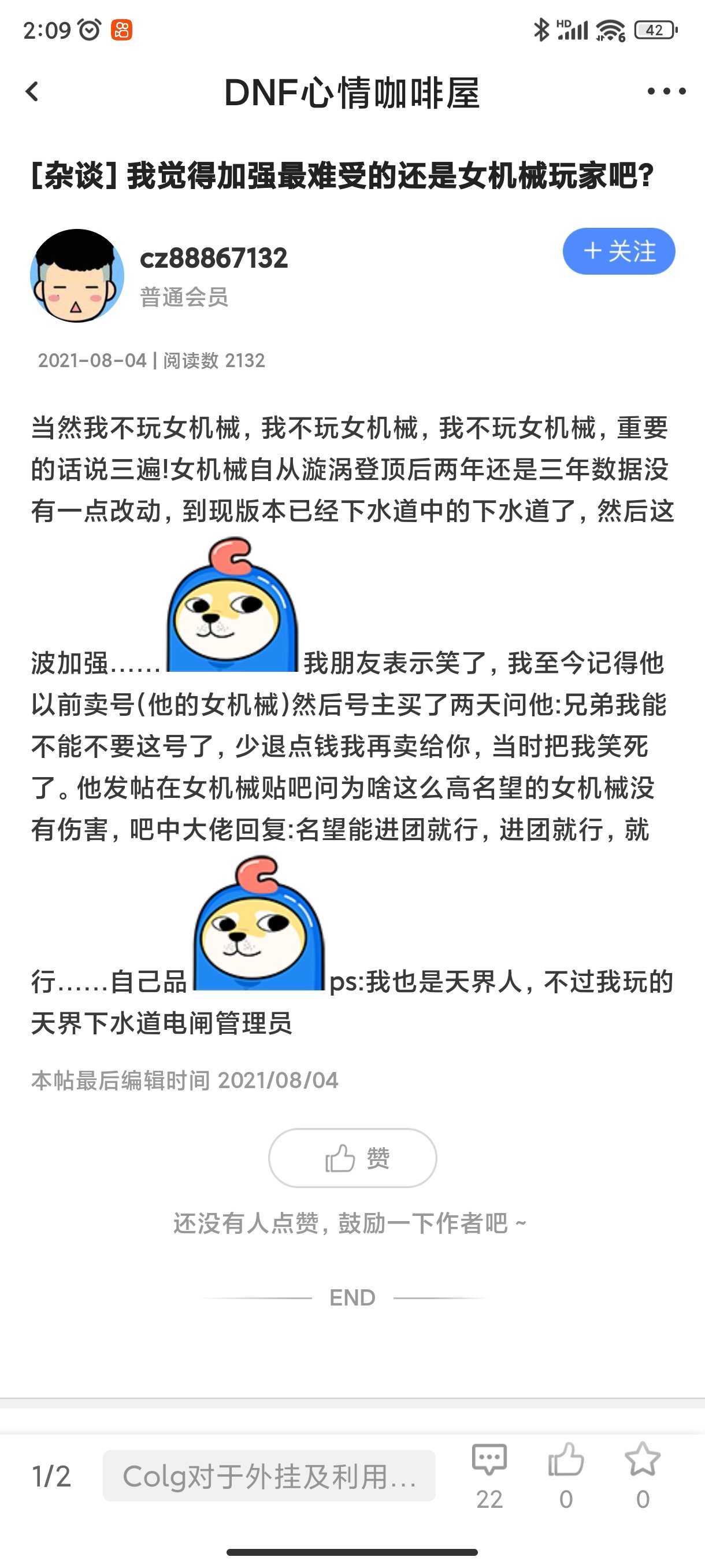Open the three-dot overflow menu
The width and height of the screenshot is (705, 1568).
tap(666, 92)
